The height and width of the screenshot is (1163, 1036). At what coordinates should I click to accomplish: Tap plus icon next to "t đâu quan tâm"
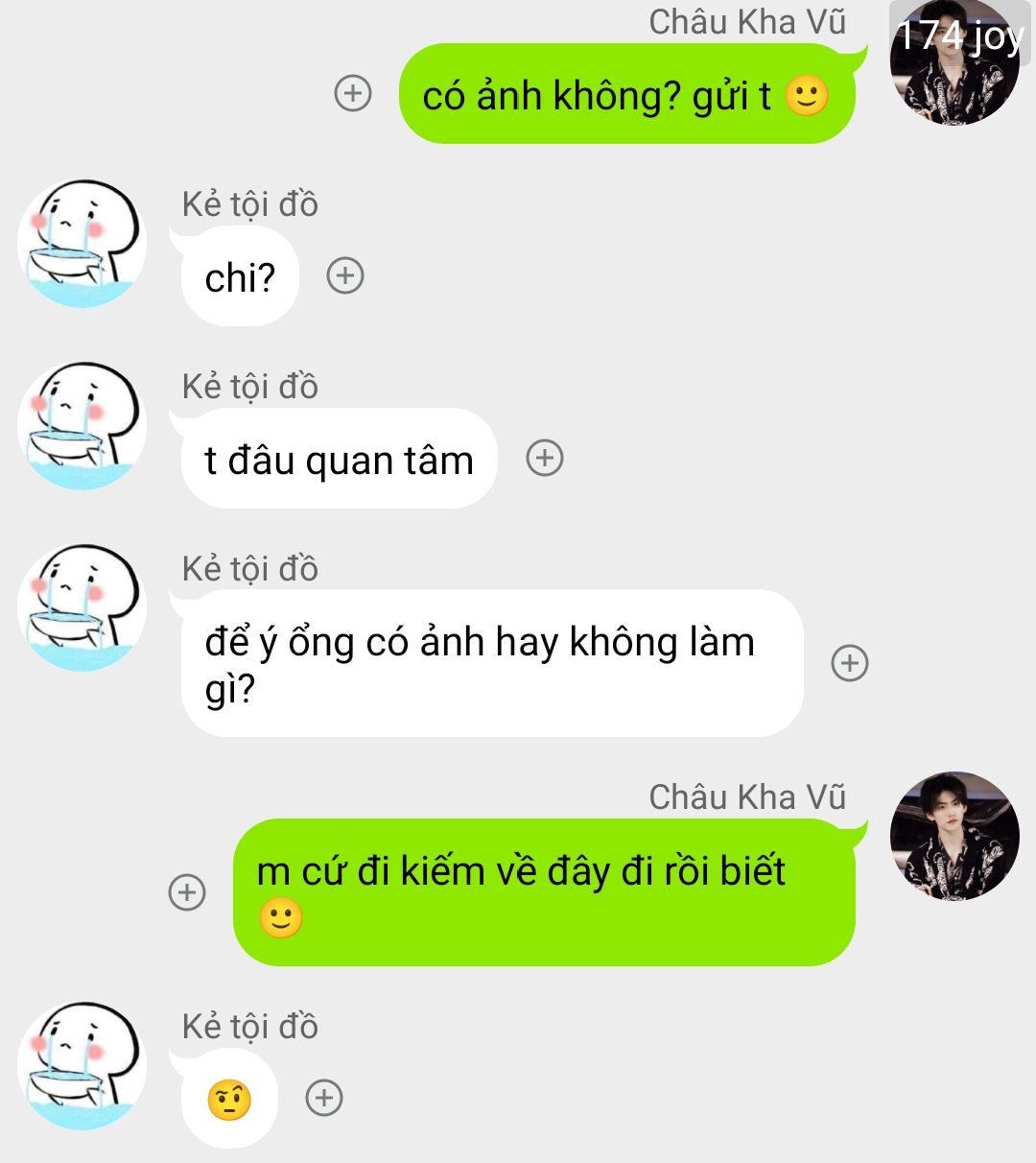point(545,458)
